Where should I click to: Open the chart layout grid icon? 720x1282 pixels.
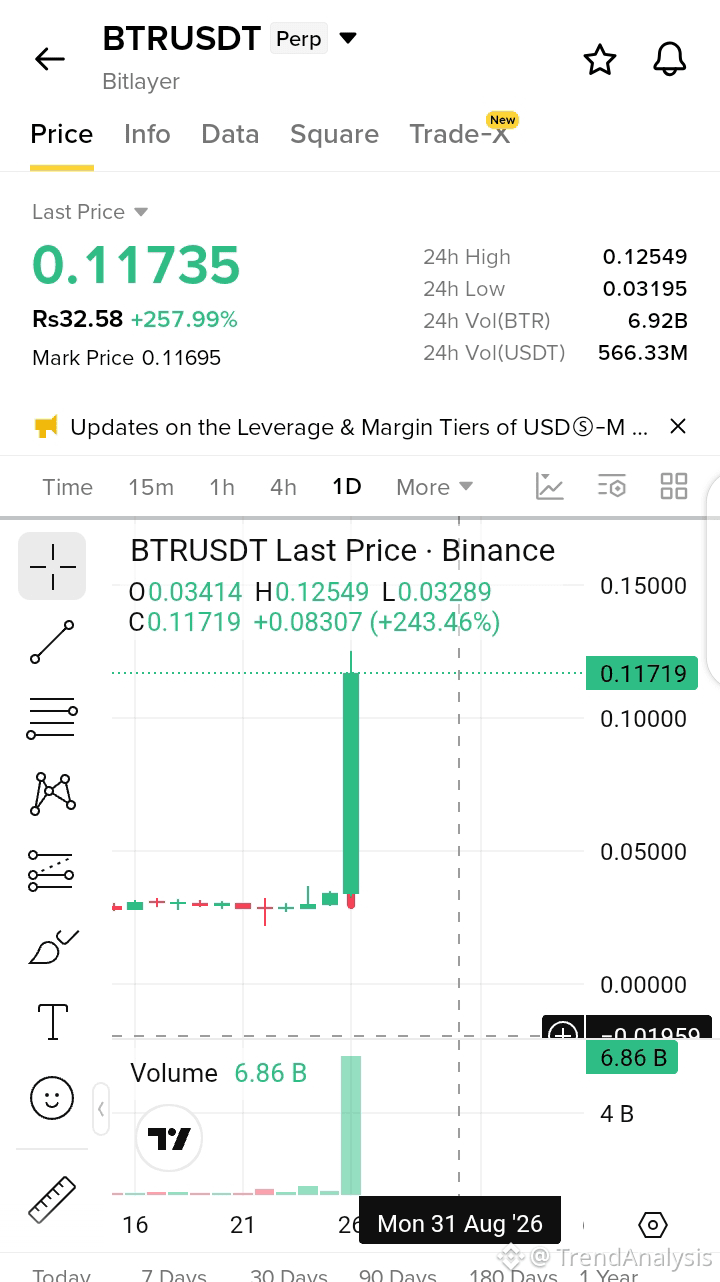pos(674,487)
